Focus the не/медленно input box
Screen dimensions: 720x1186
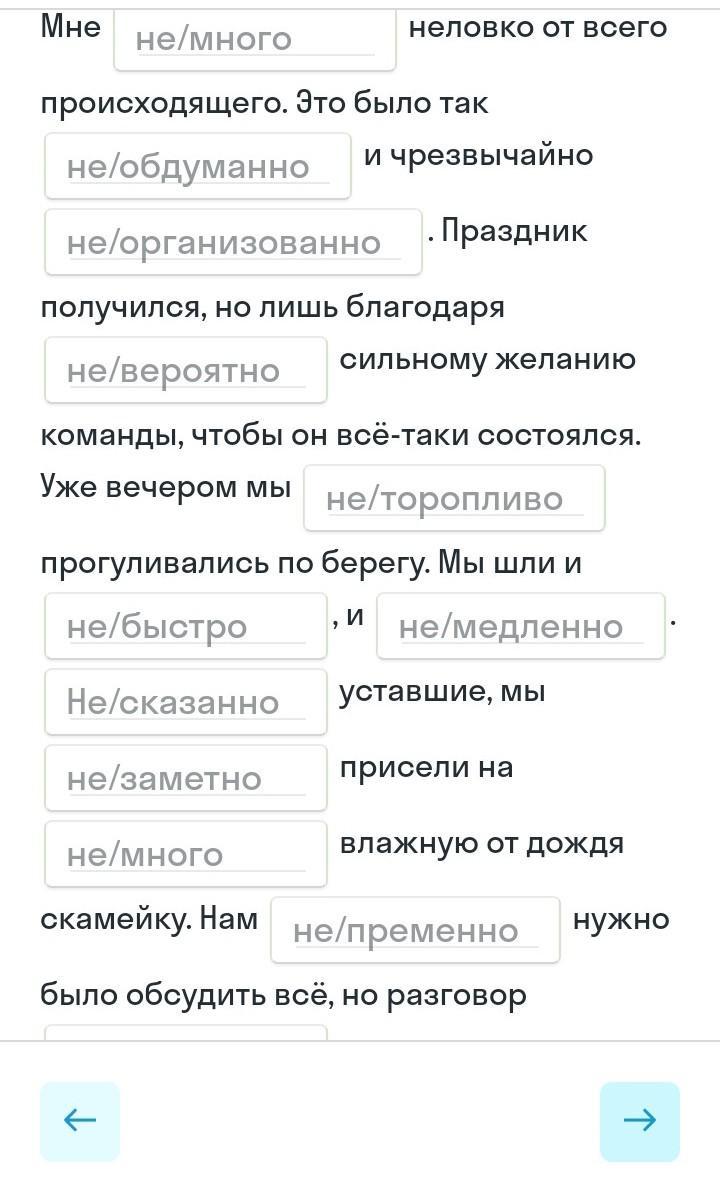[520, 626]
